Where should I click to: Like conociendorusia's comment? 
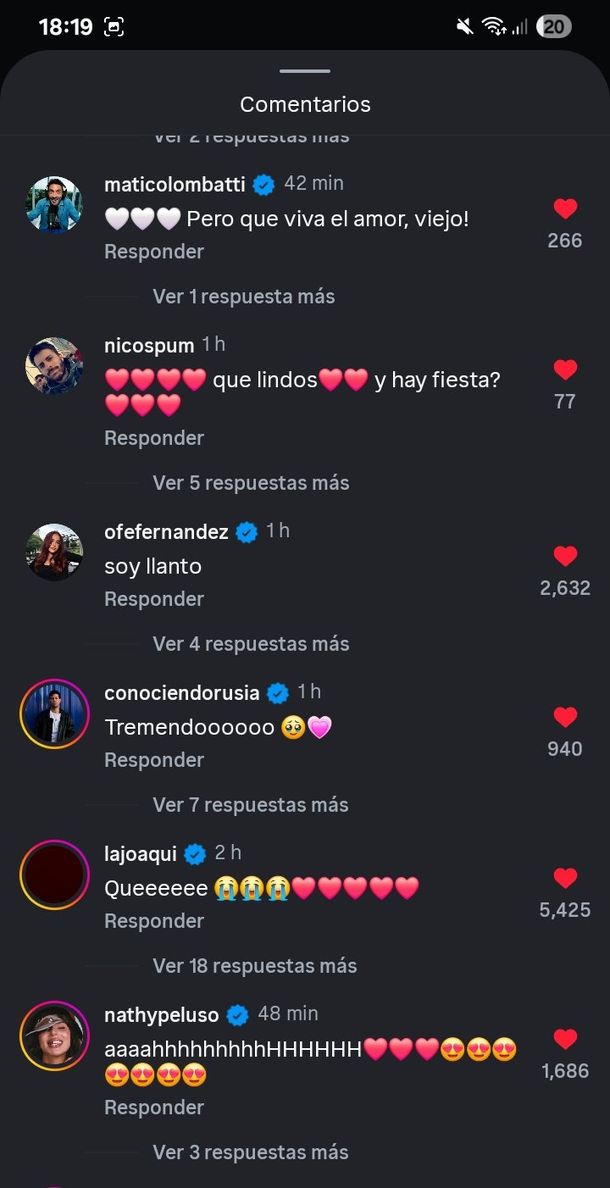[x=565, y=717]
